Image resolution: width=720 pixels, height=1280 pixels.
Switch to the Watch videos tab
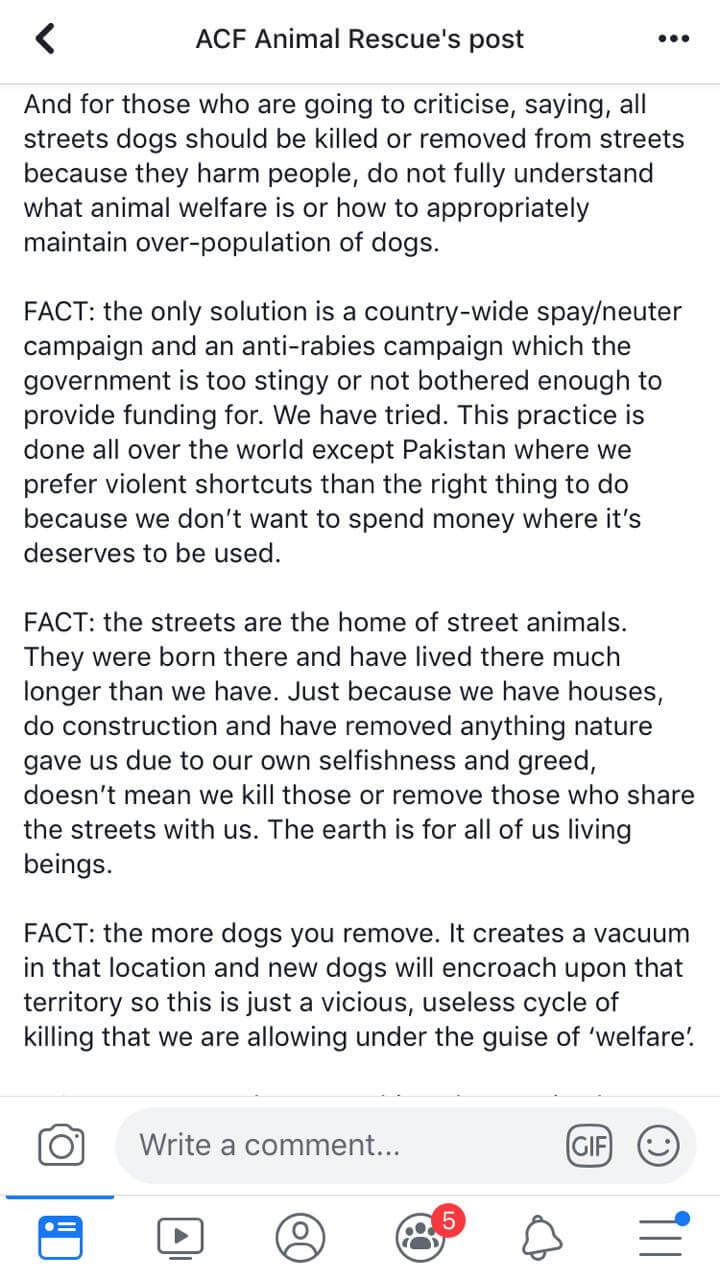180,1237
